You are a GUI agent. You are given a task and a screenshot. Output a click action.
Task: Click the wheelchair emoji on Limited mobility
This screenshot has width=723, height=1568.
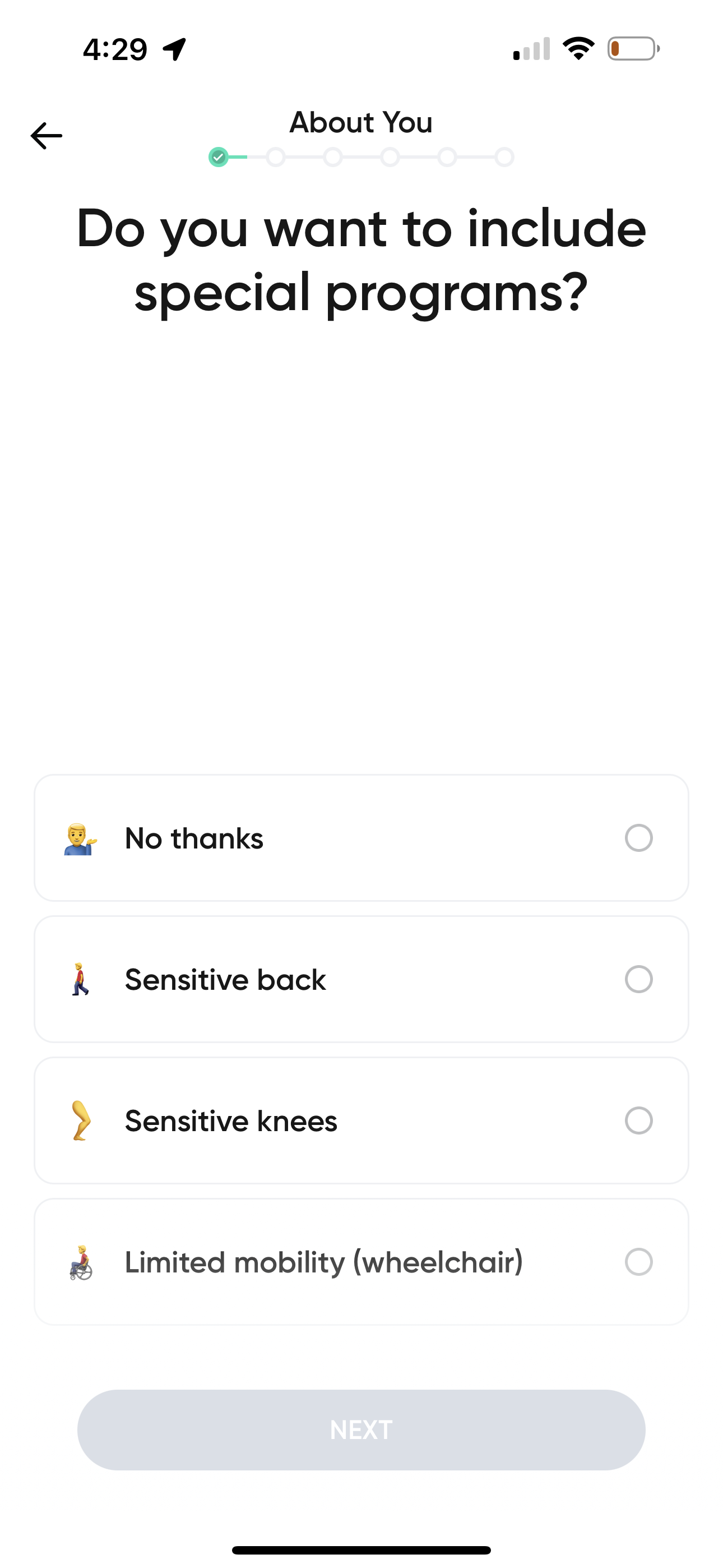click(x=80, y=1262)
